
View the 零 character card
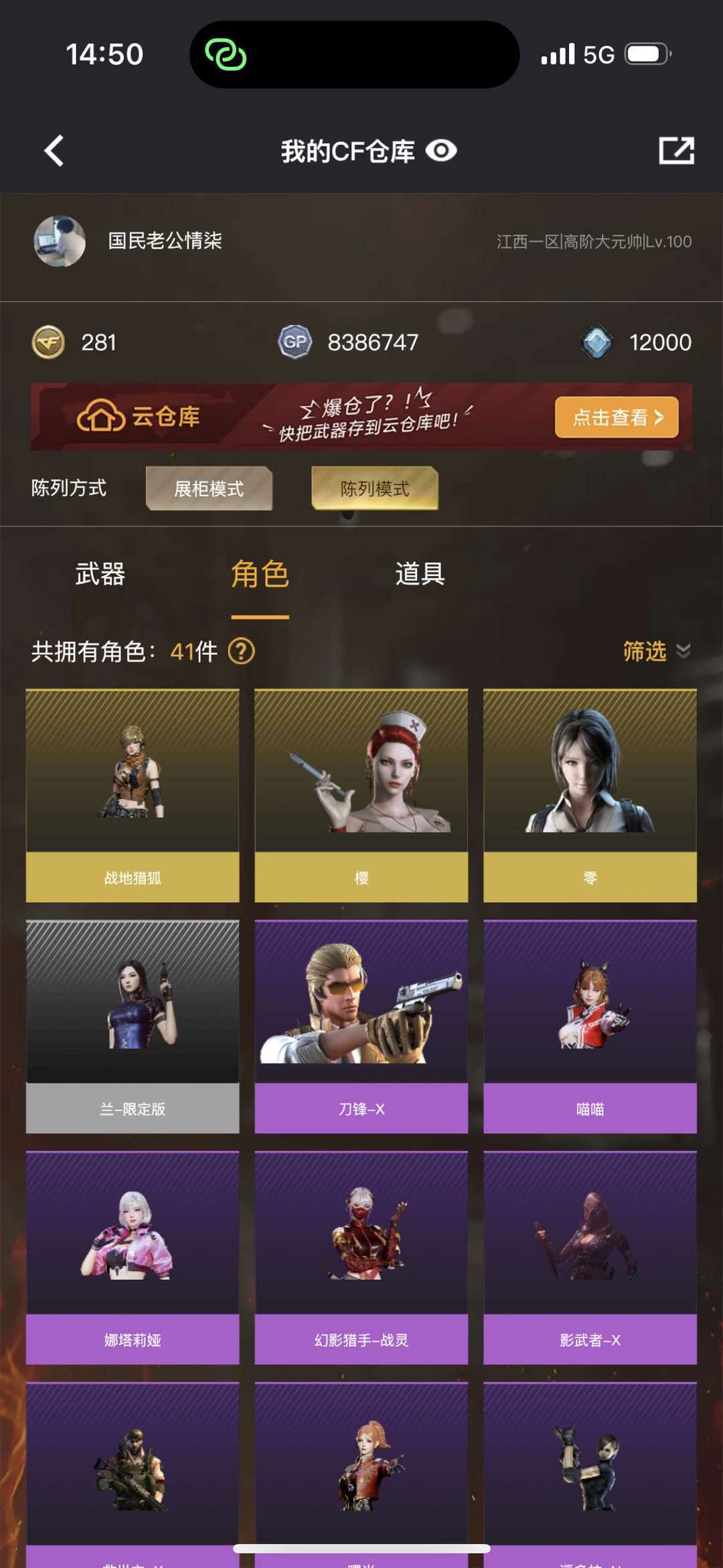(x=590, y=795)
